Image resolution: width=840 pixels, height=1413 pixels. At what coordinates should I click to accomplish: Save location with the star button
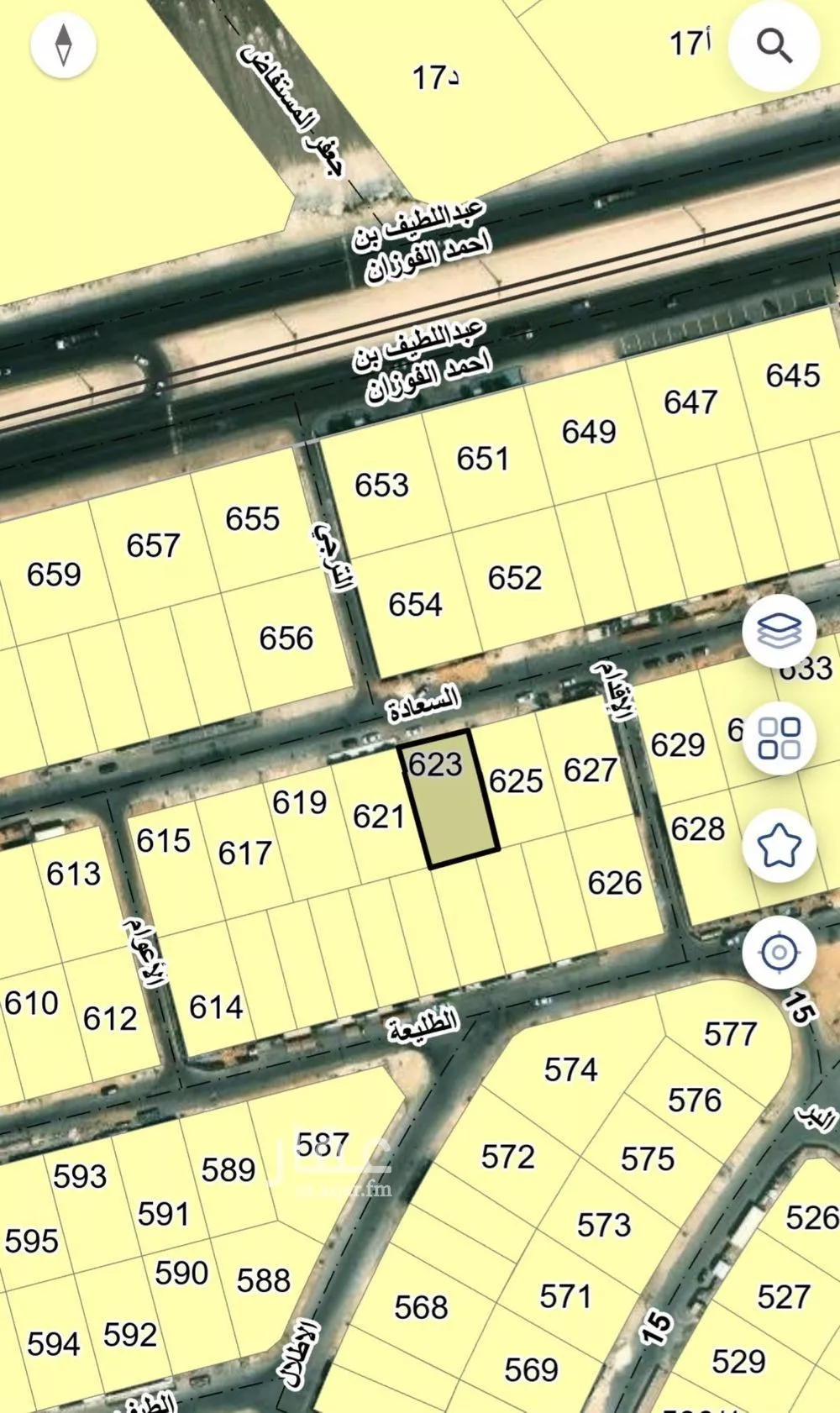[x=779, y=846]
